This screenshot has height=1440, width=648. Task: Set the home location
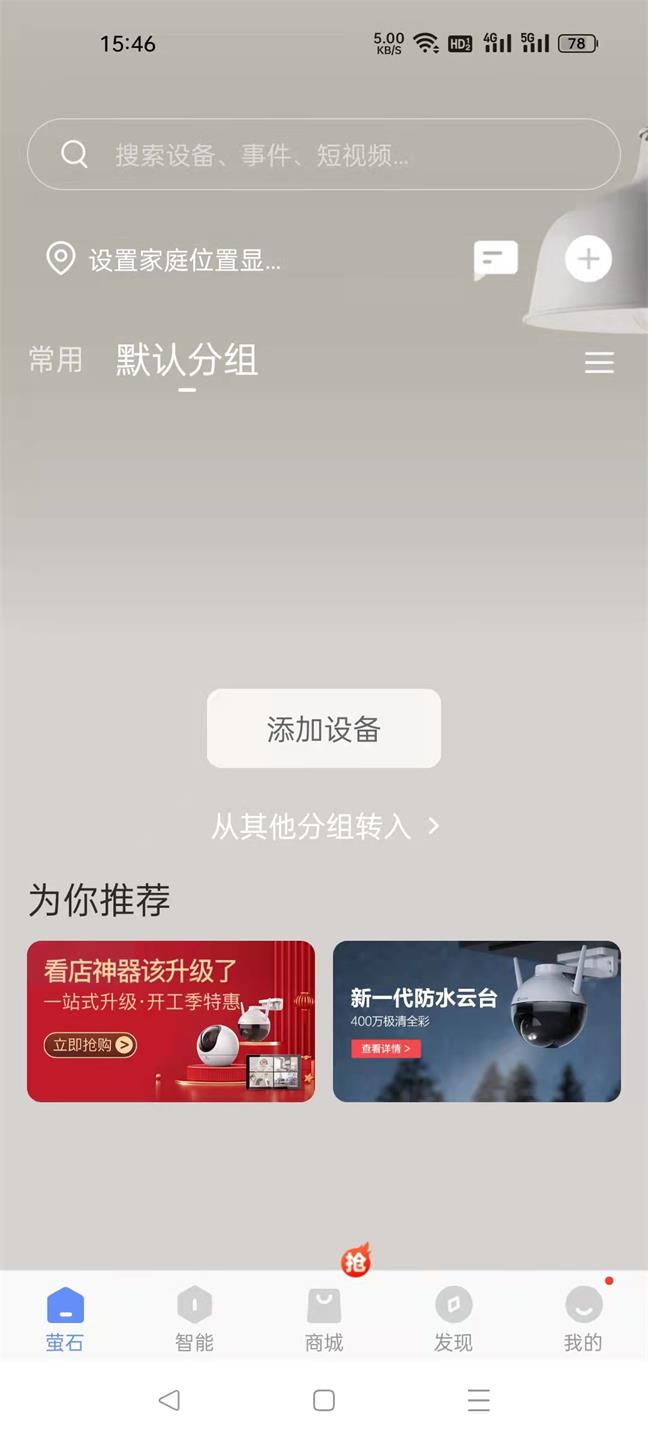(165, 260)
